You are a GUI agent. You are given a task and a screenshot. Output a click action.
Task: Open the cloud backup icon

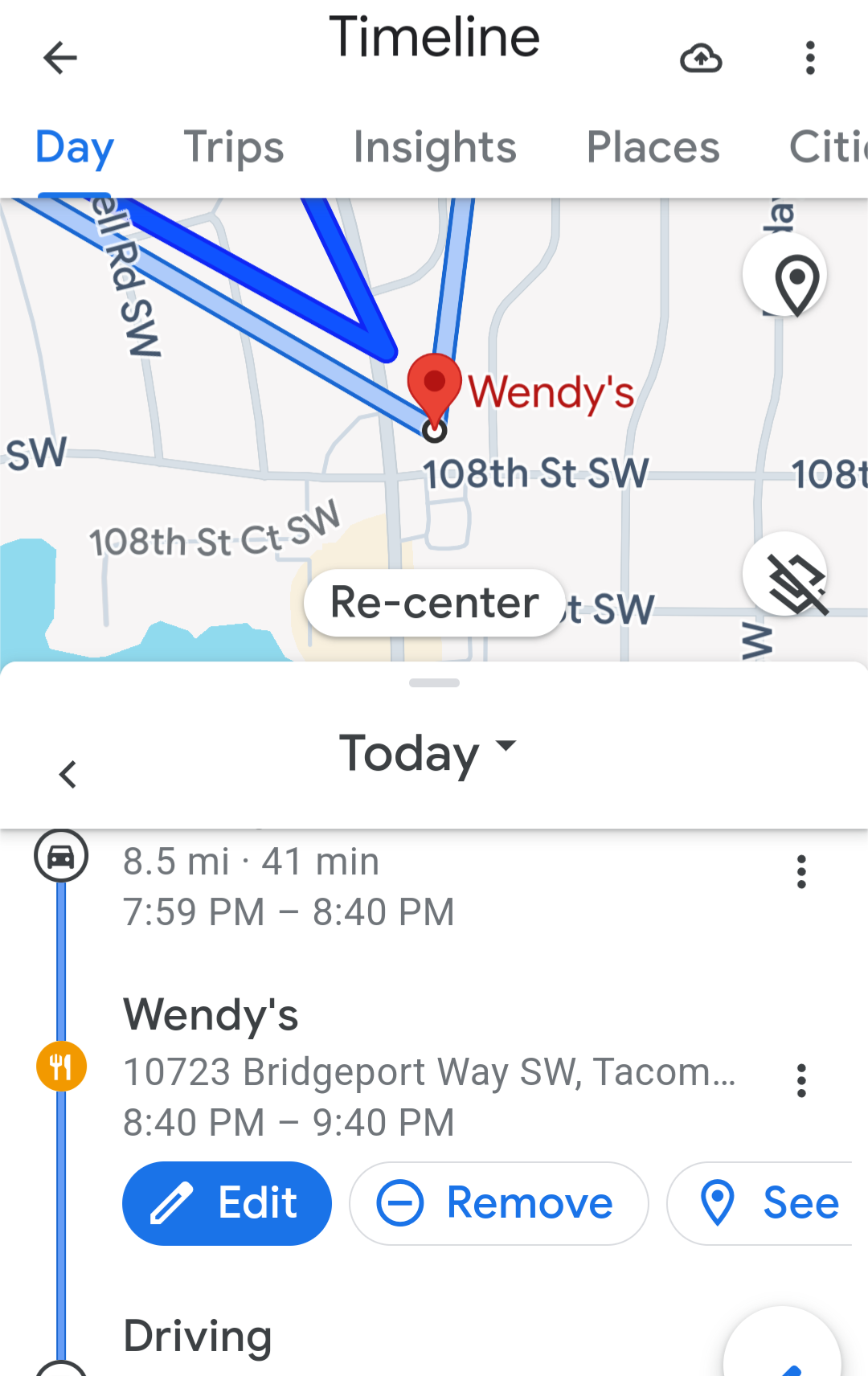click(701, 58)
